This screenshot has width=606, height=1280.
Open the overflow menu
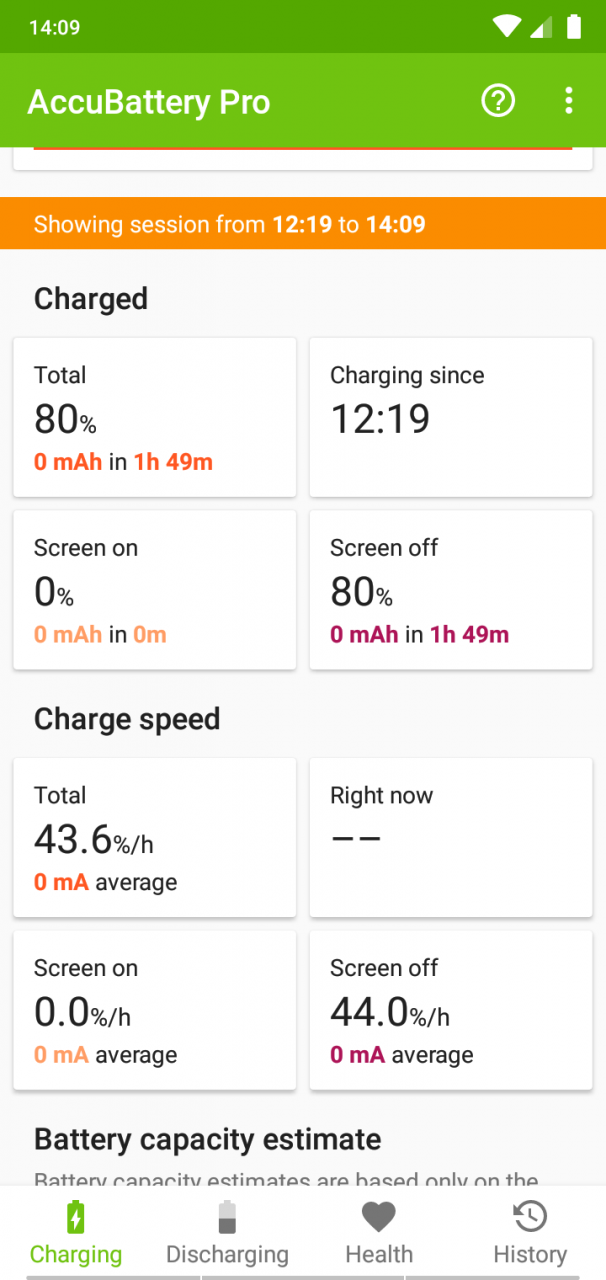click(x=569, y=101)
